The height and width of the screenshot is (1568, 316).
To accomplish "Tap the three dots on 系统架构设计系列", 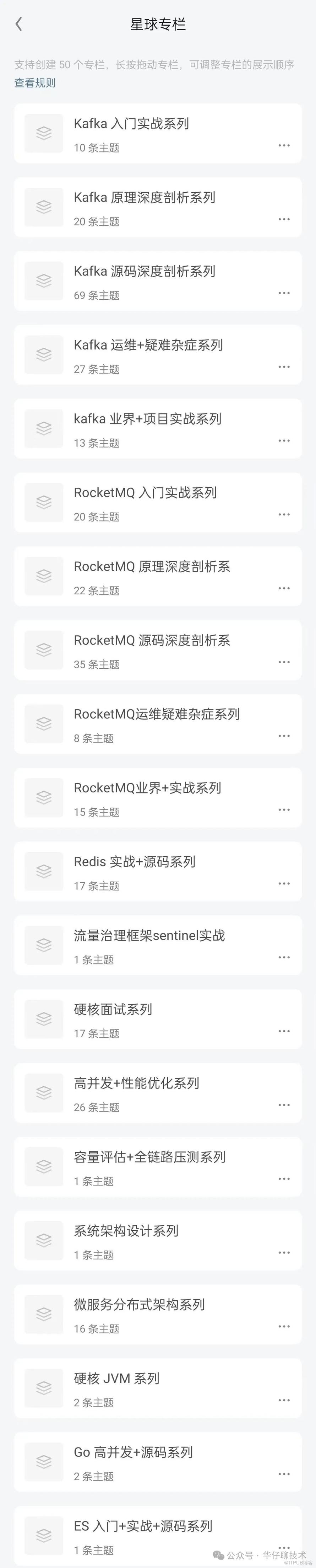I will pyautogui.click(x=284, y=1253).
